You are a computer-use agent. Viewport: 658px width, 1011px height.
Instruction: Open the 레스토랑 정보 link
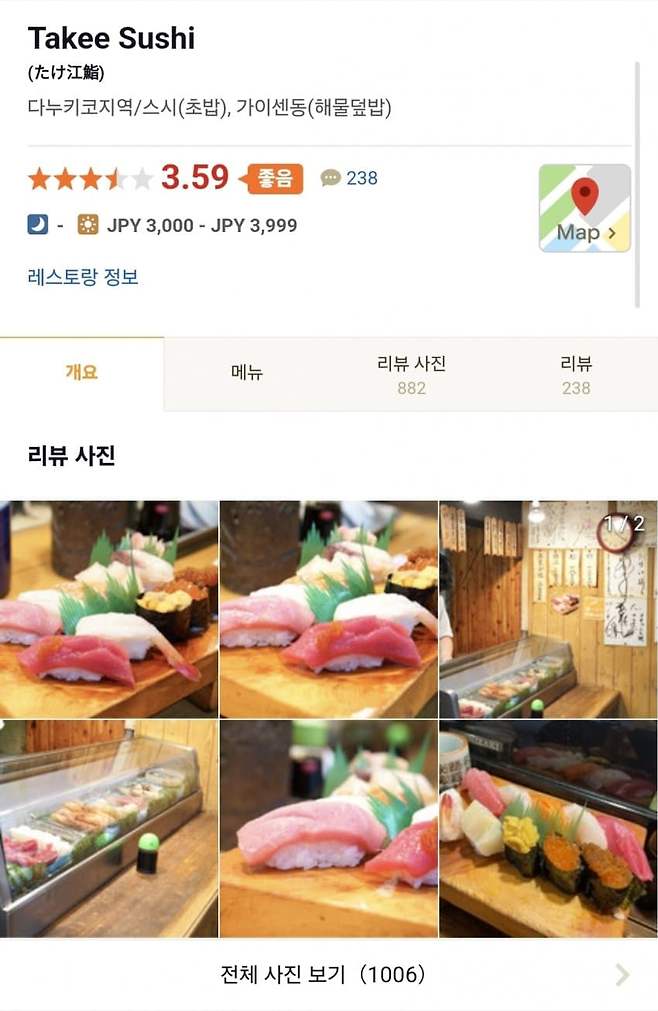coord(83,277)
